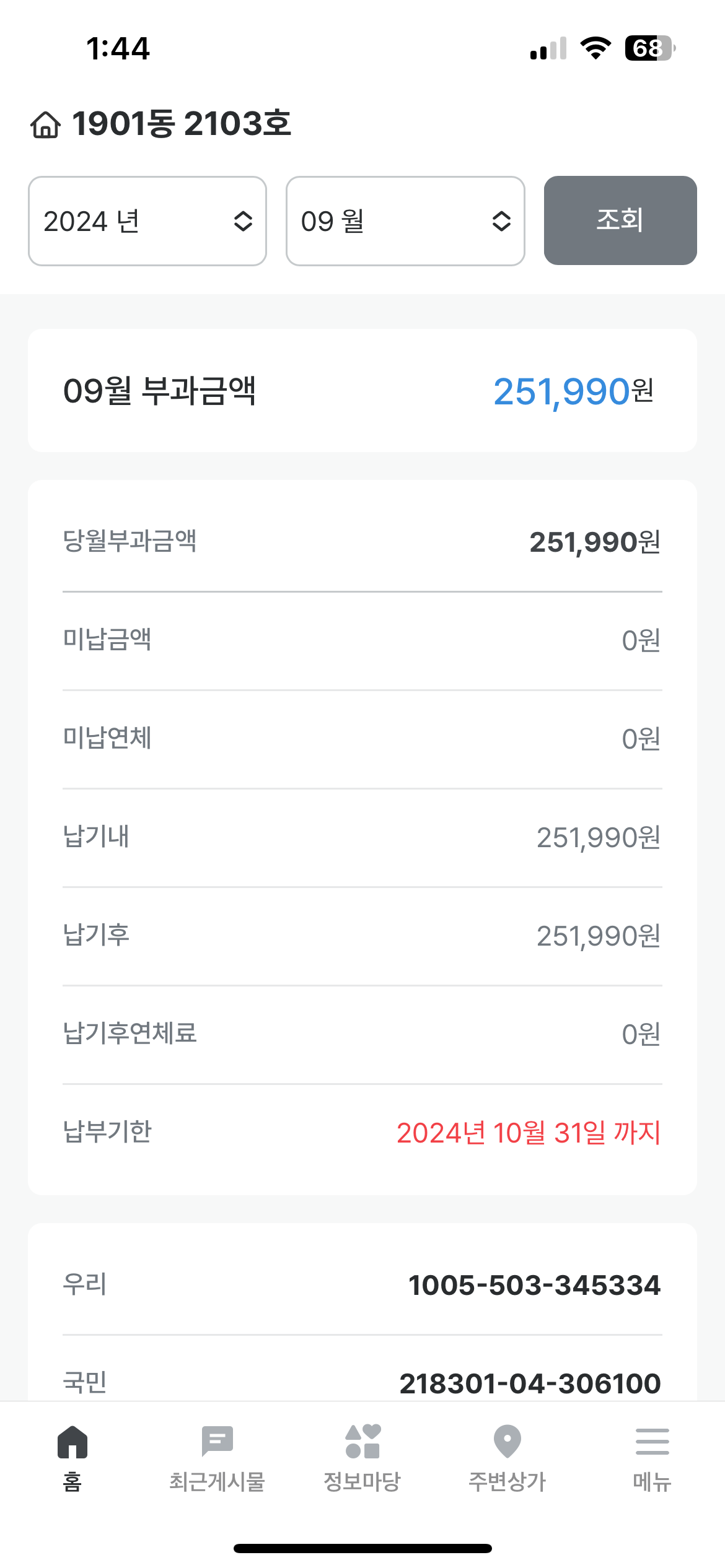
Task: Go to the 정보마당 tab
Action: (x=362, y=1457)
